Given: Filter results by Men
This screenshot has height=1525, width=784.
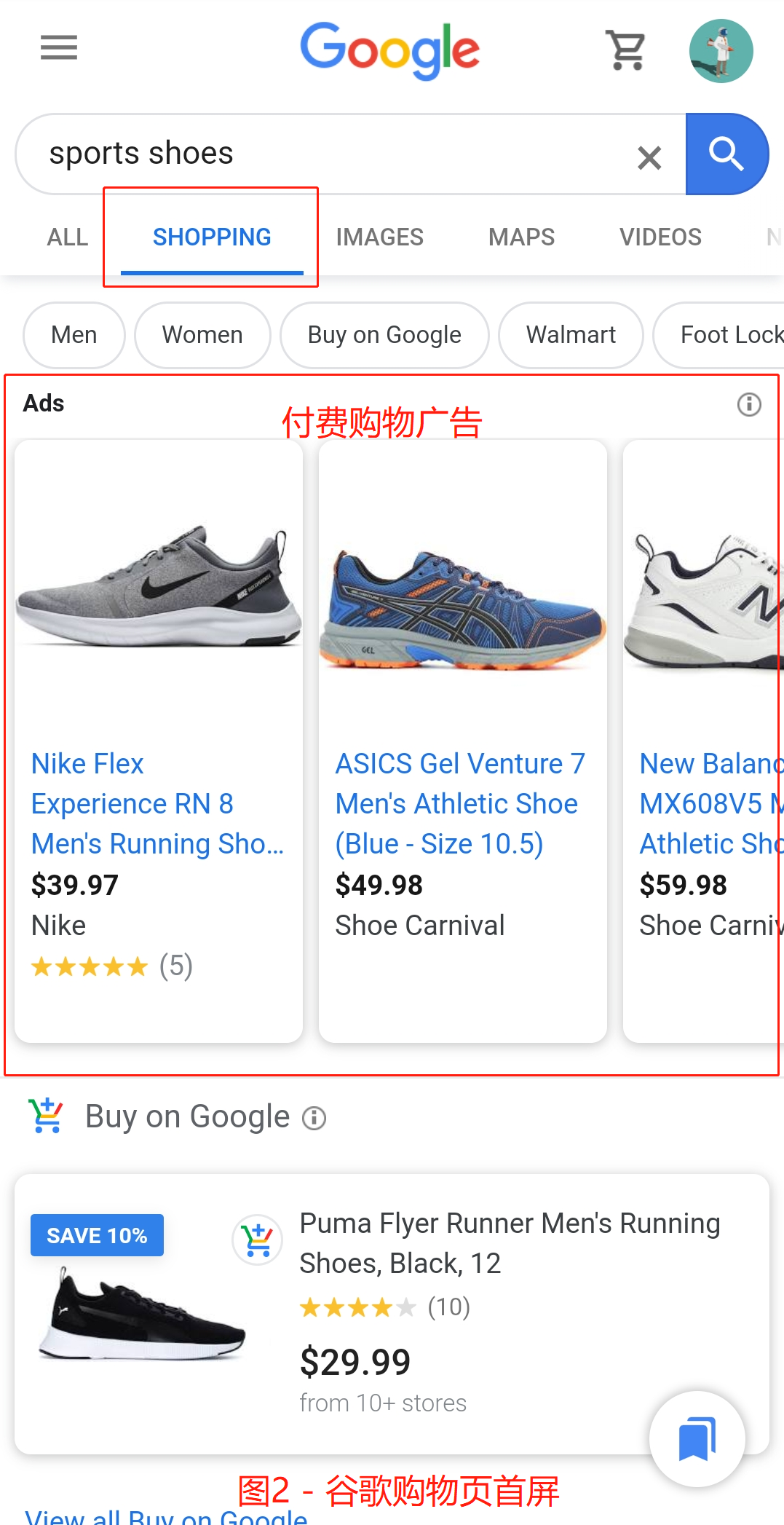Looking at the screenshot, I should coord(74,335).
